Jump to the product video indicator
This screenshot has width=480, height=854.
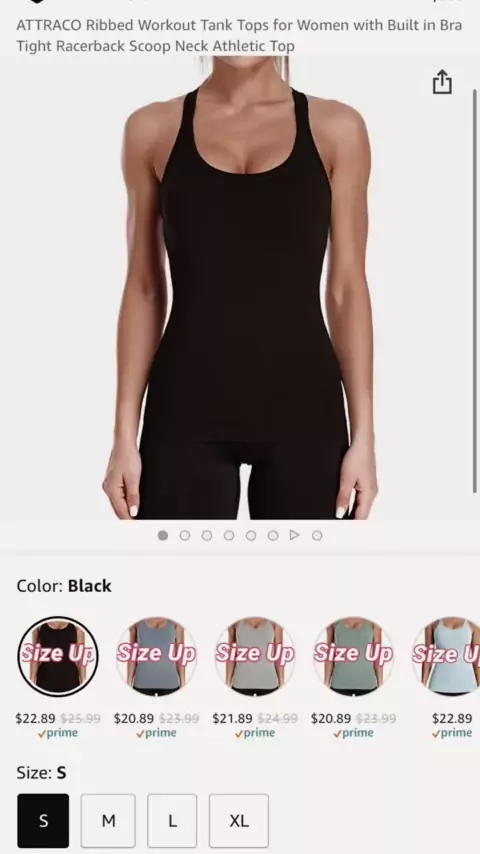tap(295, 535)
